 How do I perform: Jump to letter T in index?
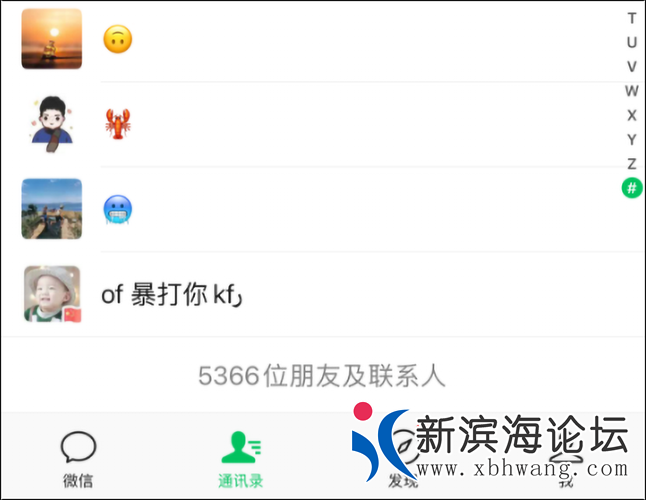pos(631,18)
